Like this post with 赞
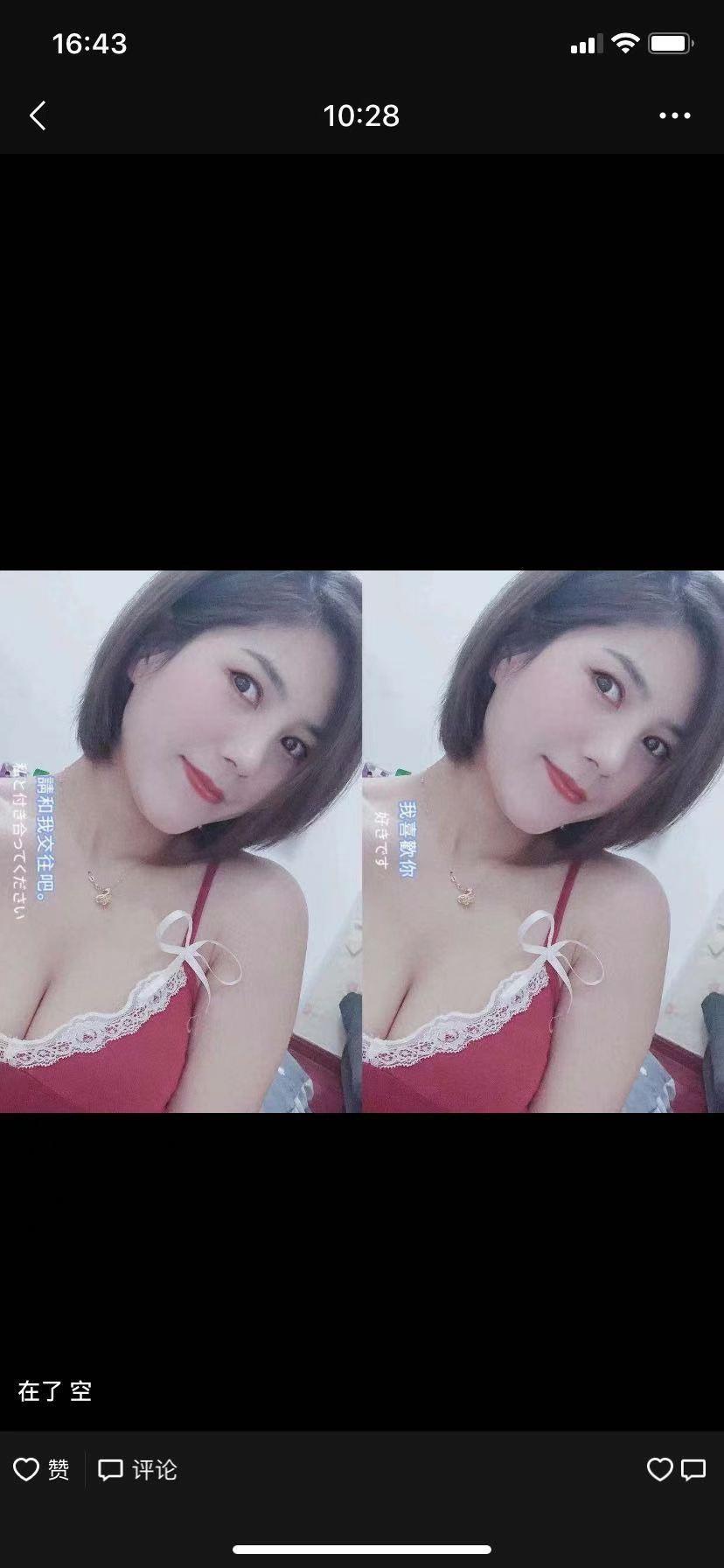724x1568 pixels. coord(41,1469)
